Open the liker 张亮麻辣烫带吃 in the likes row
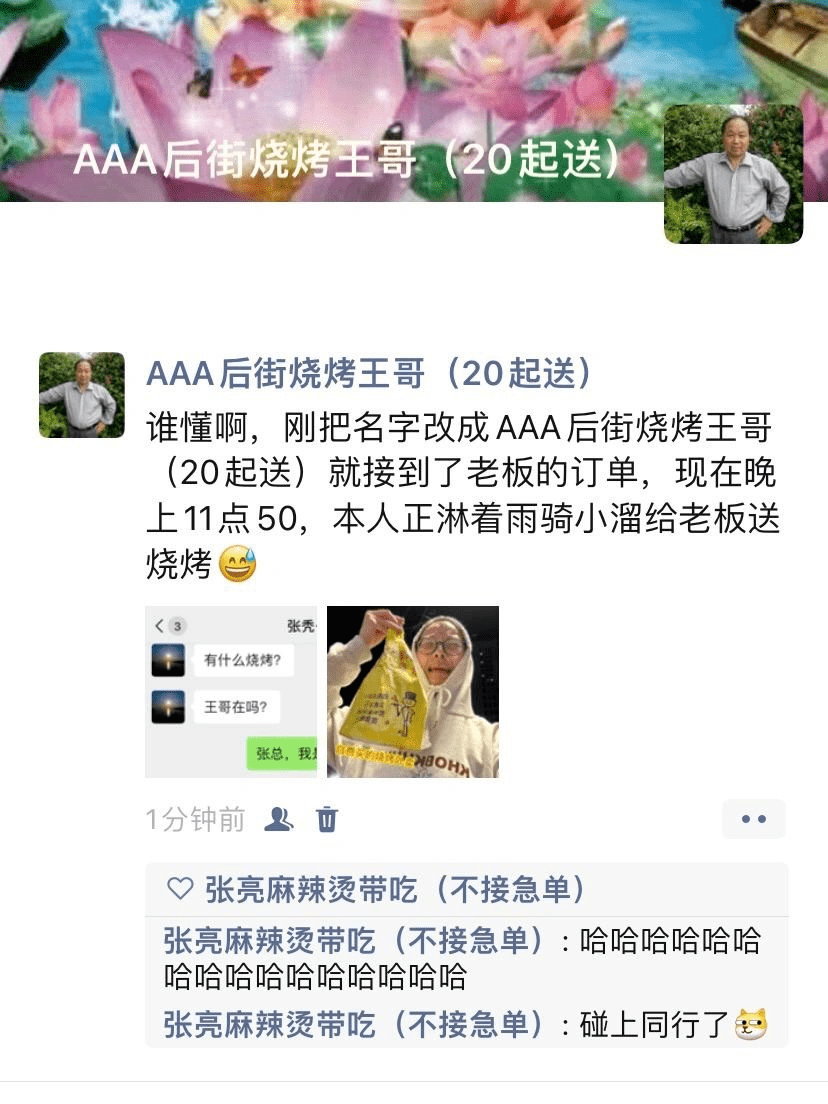This screenshot has width=828, height=1104. pyautogui.click(x=394, y=889)
